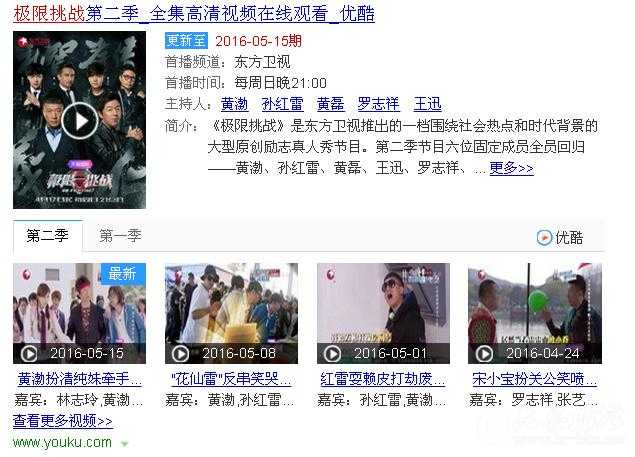The width and height of the screenshot is (635, 457).
Task: Play the 2016-05-08 episode thumbnail
Action: (231, 313)
